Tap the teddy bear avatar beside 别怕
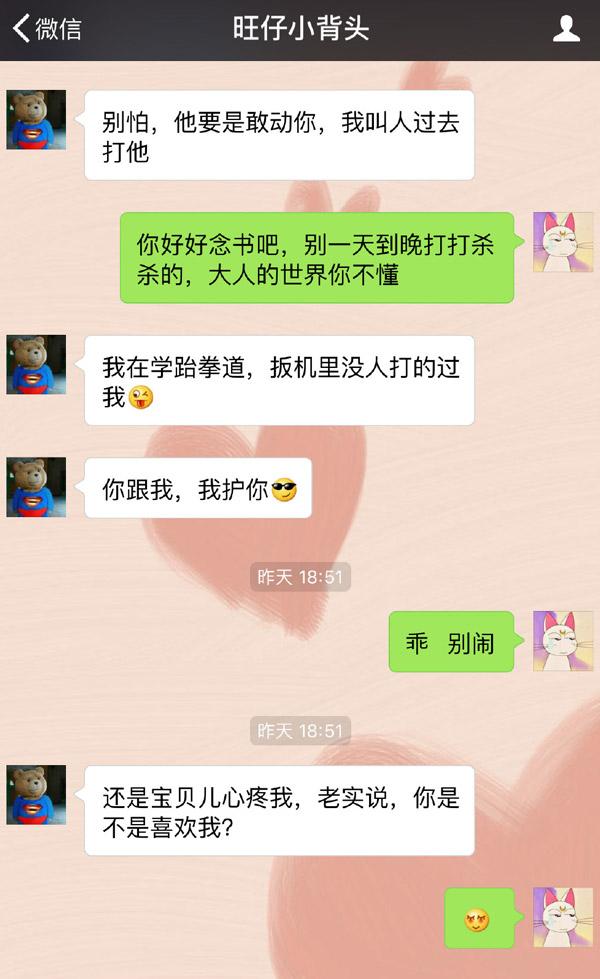600x979 pixels. point(36,120)
